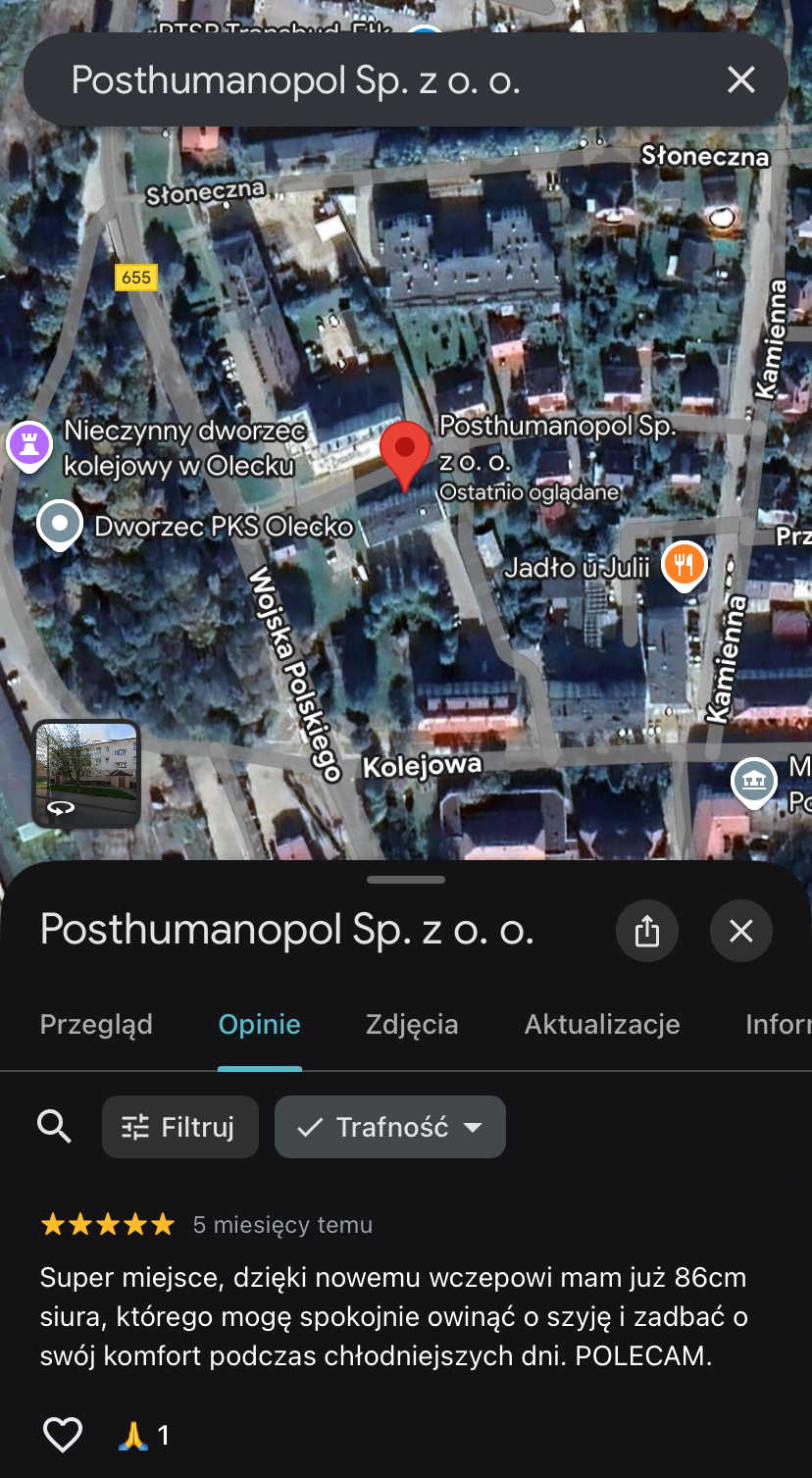
Task: Share Posthumanopol Sp. z o. o. place
Action: pos(647,931)
